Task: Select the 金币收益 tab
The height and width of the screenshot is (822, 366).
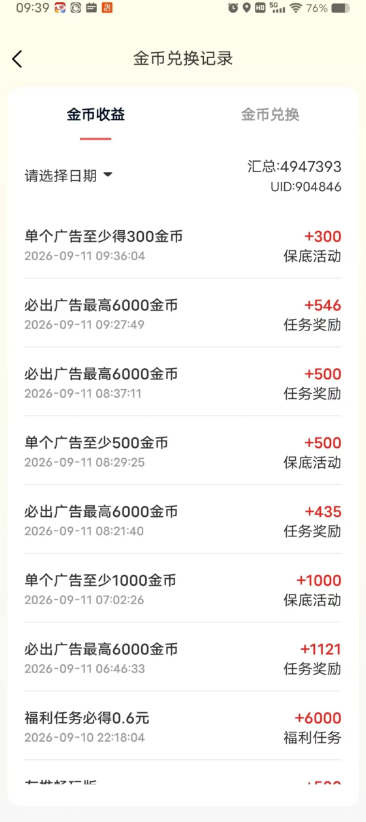Action: 95,115
